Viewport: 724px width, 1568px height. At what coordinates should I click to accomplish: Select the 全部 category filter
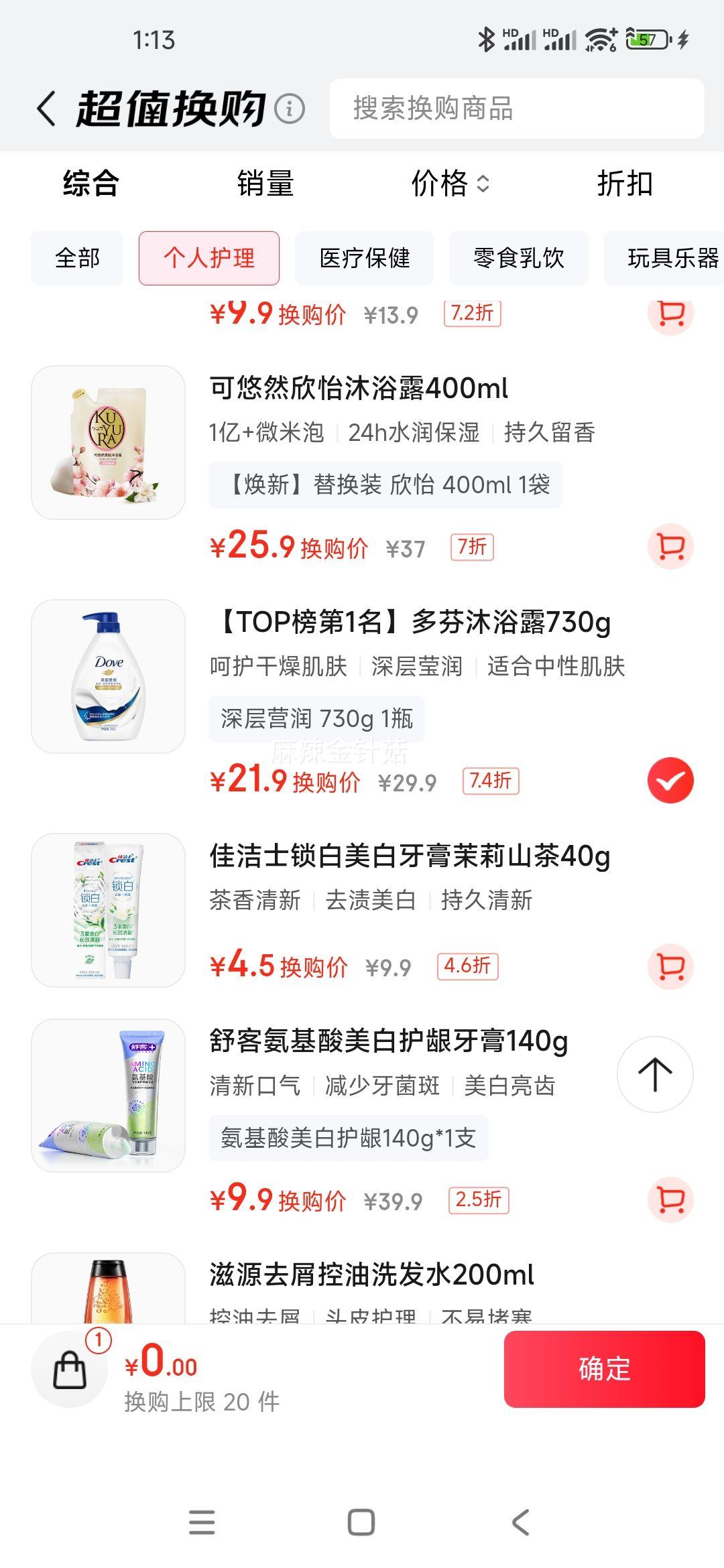[x=76, y=258]
